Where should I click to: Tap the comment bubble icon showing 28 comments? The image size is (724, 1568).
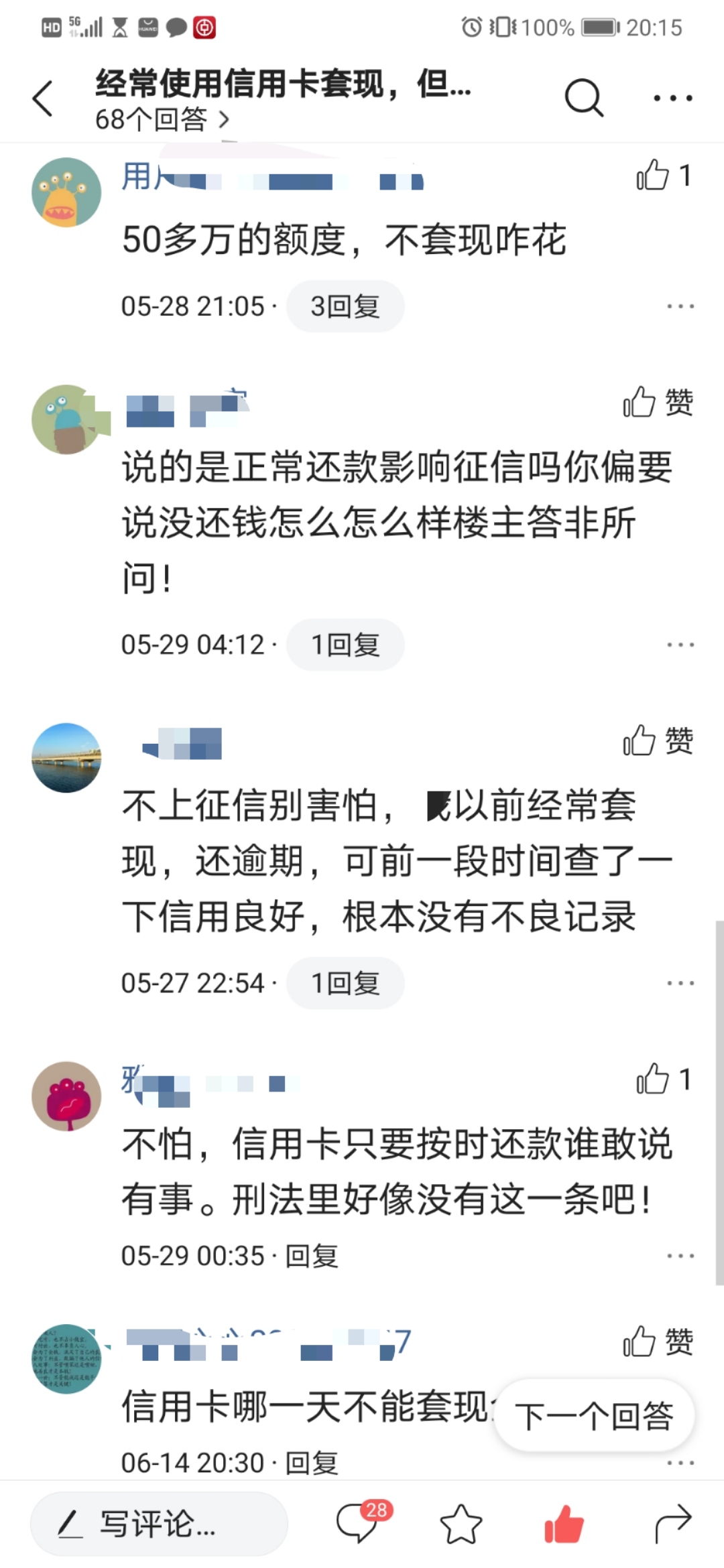click(358, 1524)
